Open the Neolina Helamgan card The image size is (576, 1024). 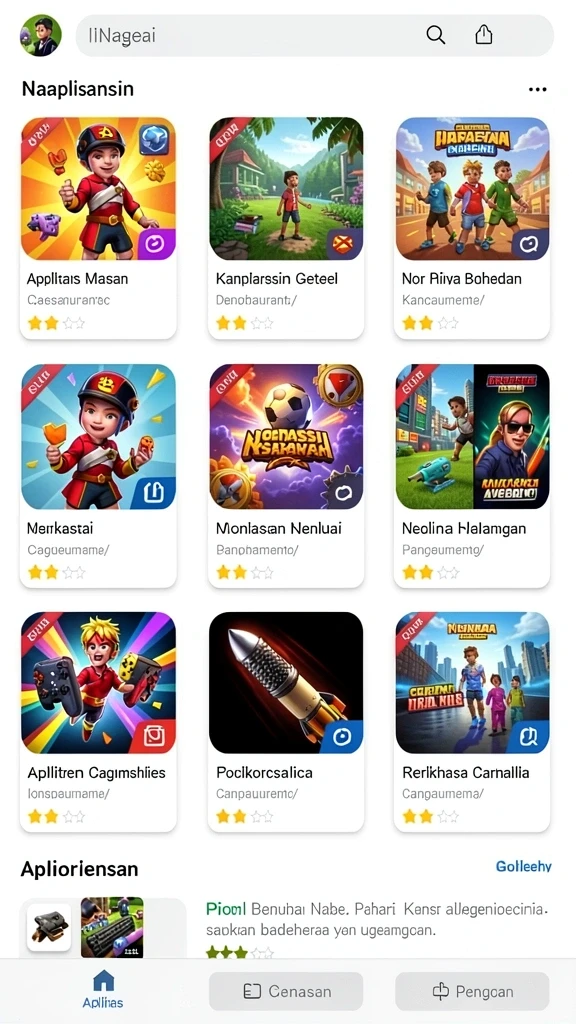pyautogui.click(x=472, y=476)
